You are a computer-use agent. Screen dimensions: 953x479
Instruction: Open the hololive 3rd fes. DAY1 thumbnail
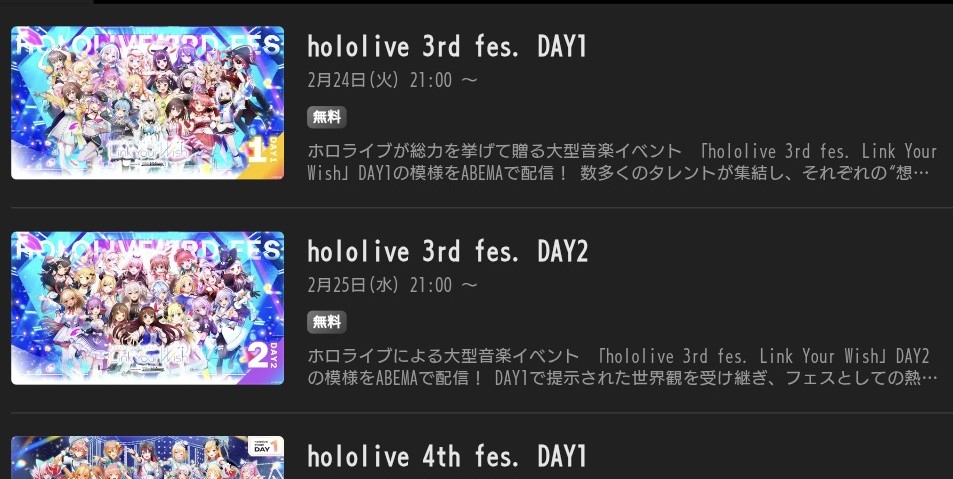(147, 103)
